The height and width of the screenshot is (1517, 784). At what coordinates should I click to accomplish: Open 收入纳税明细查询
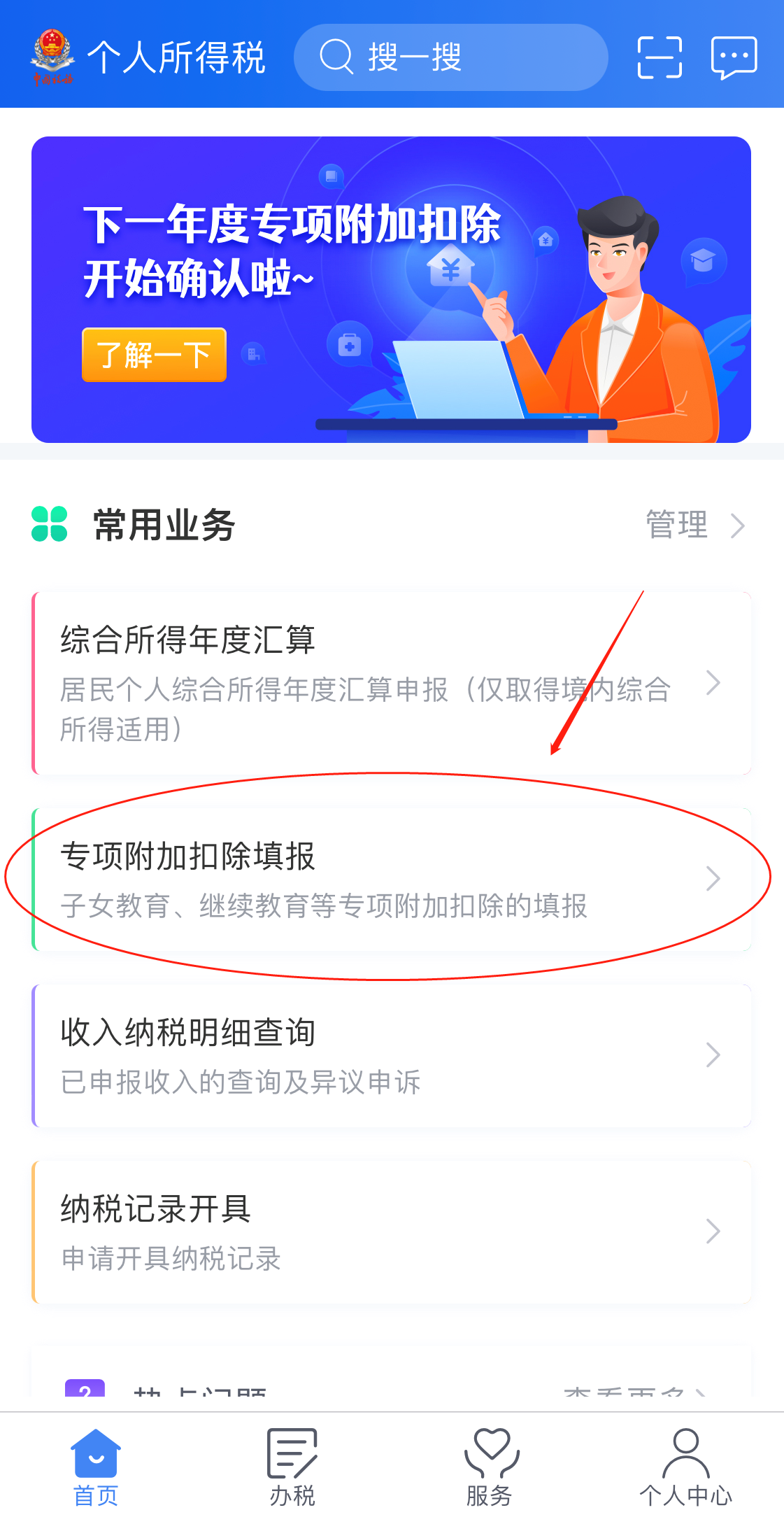tap(392, 1055)
